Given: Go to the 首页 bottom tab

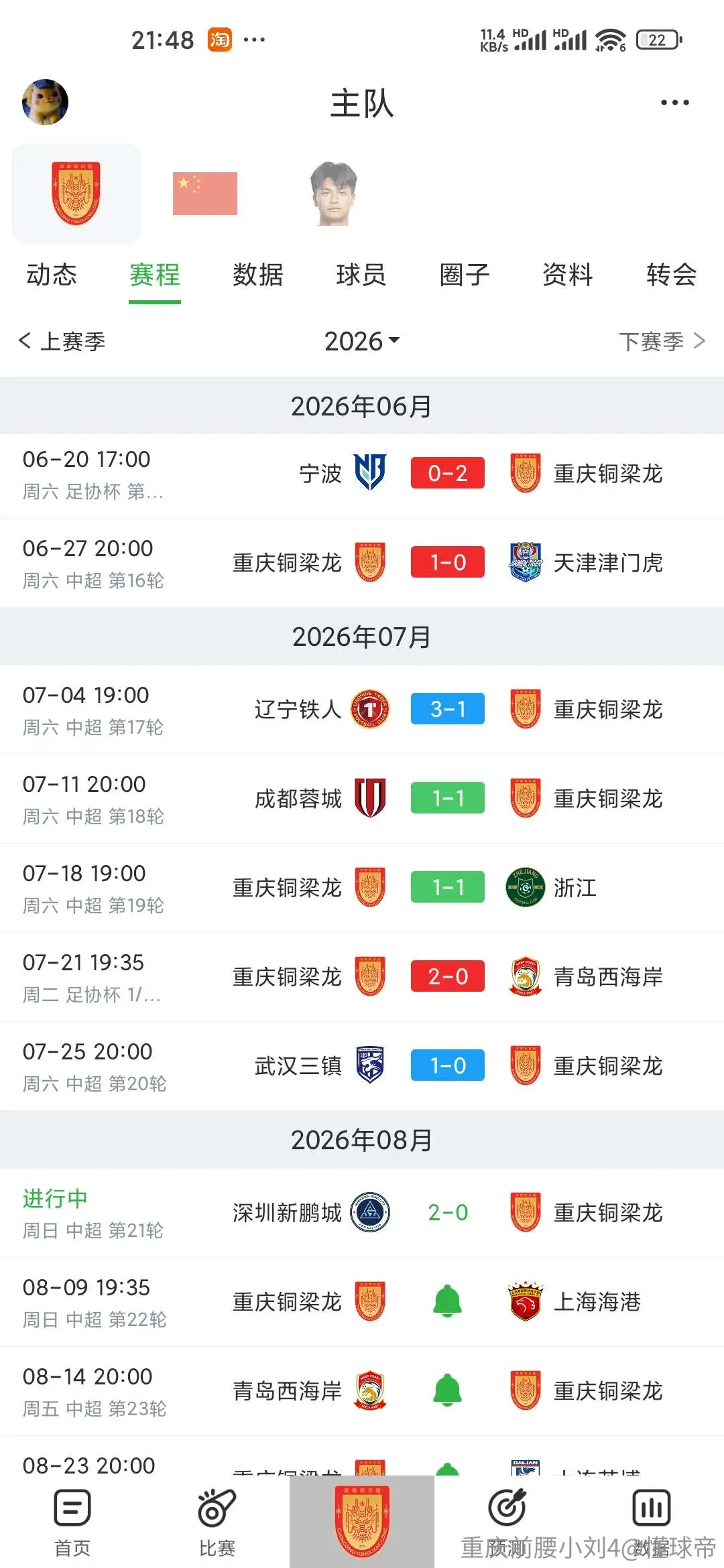Looking at the screenshot, I should coord(72,1524).
